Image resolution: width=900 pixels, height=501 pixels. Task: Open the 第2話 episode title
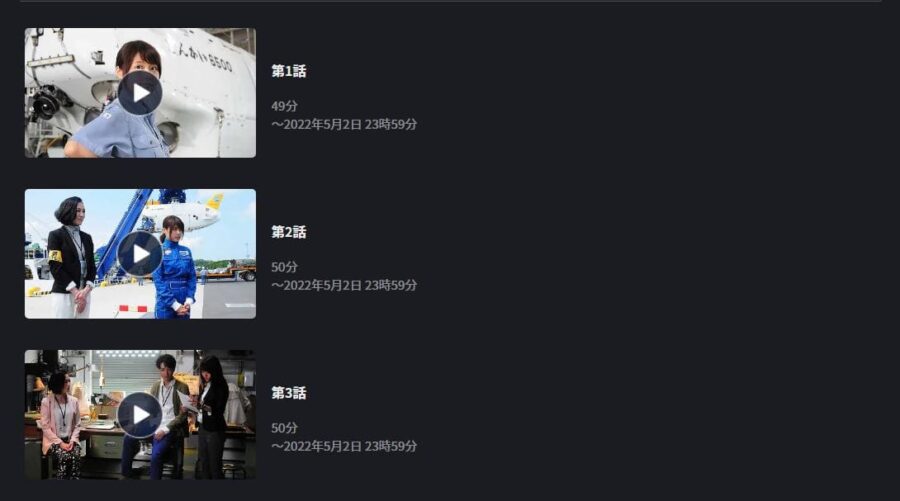click(x=289, y=232)
